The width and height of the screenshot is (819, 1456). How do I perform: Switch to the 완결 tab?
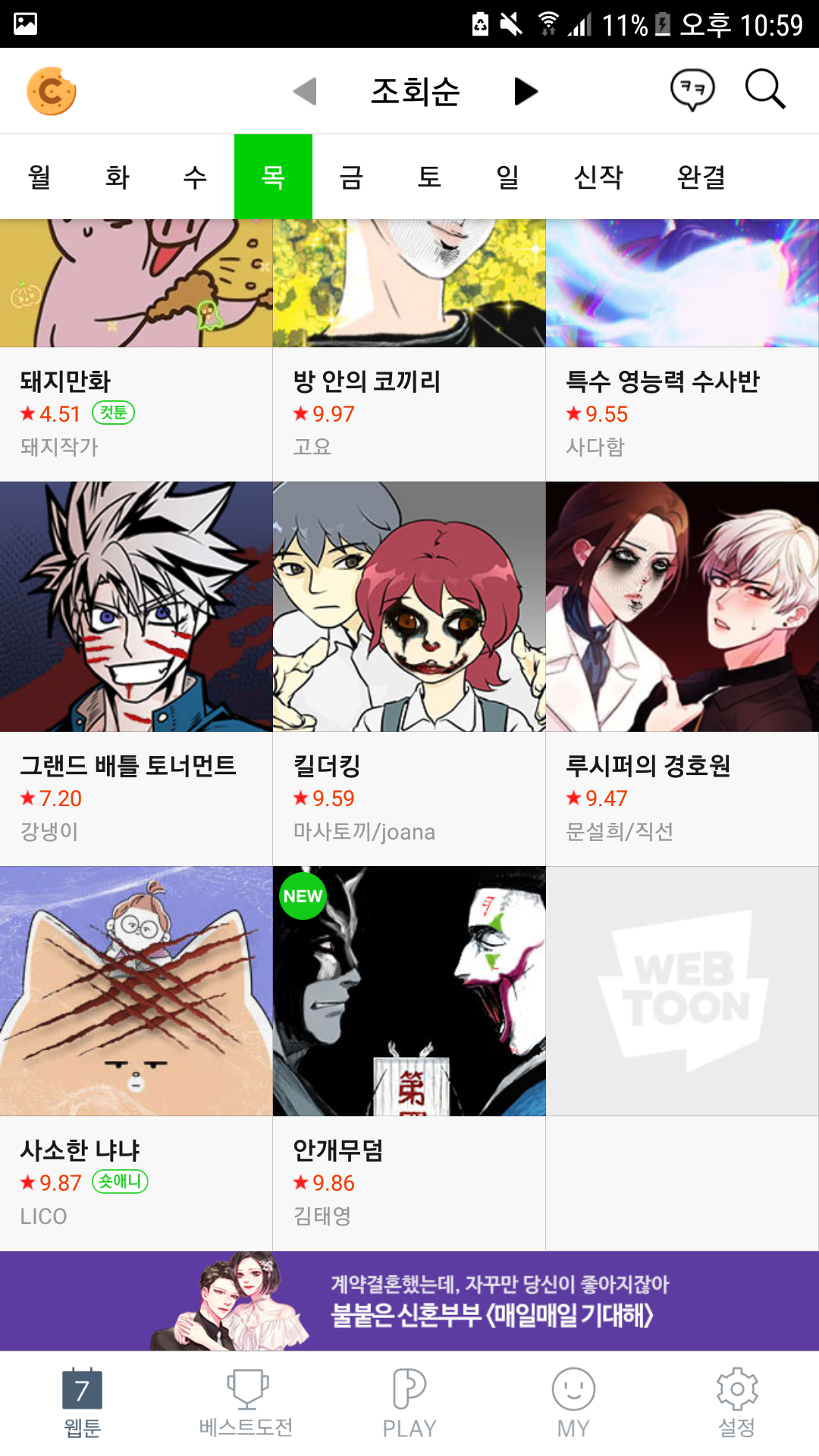(701, 177)
